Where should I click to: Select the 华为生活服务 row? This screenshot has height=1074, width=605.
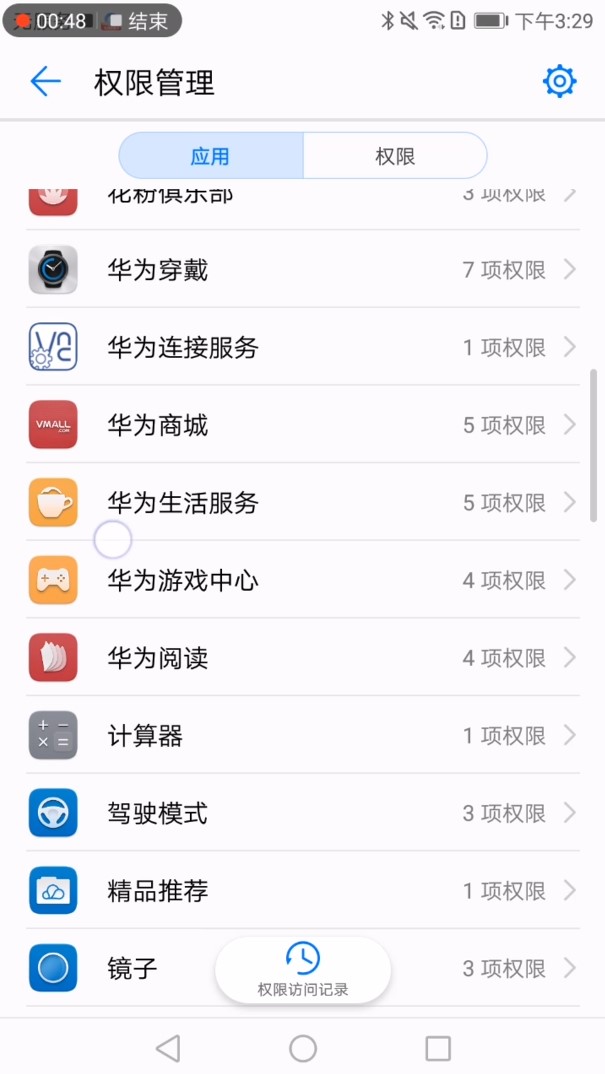[x=302, y=503]
